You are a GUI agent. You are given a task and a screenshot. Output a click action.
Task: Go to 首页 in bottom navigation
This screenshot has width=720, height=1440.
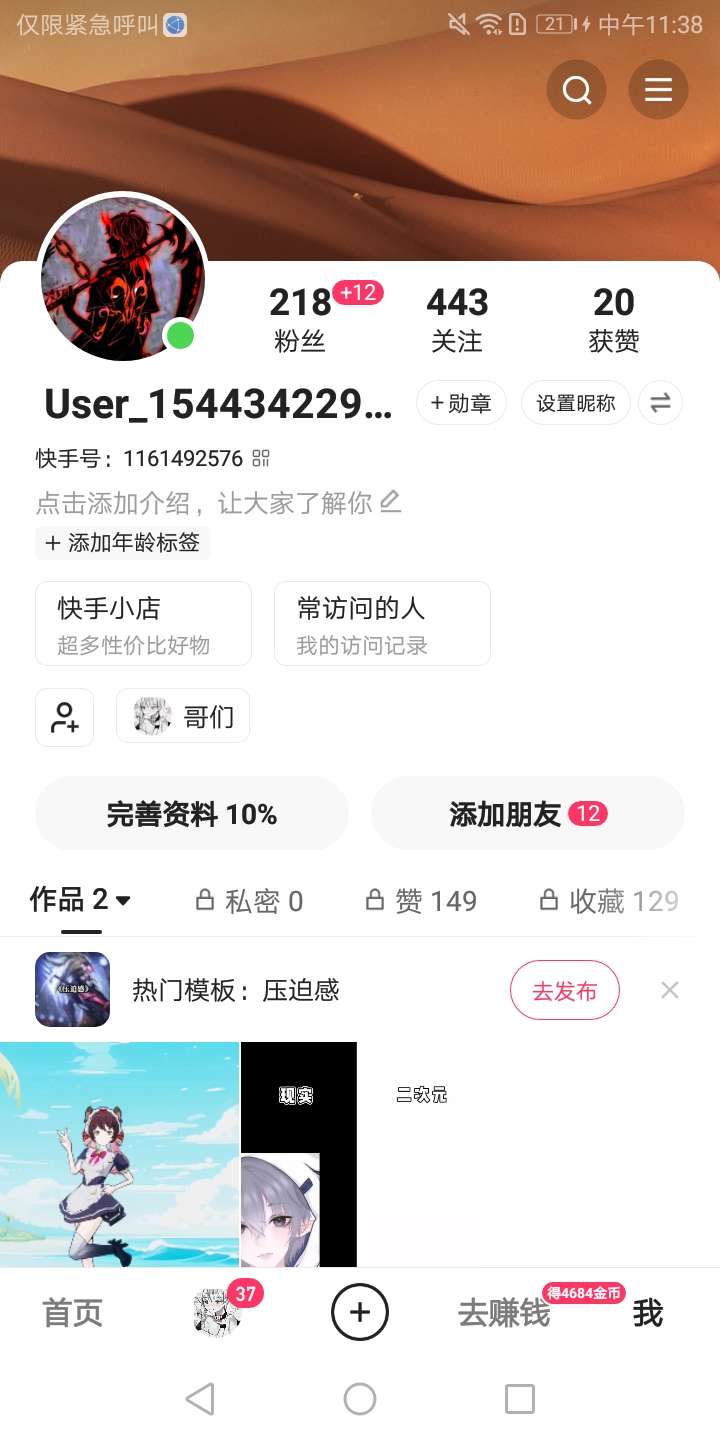click(72, 1313)
